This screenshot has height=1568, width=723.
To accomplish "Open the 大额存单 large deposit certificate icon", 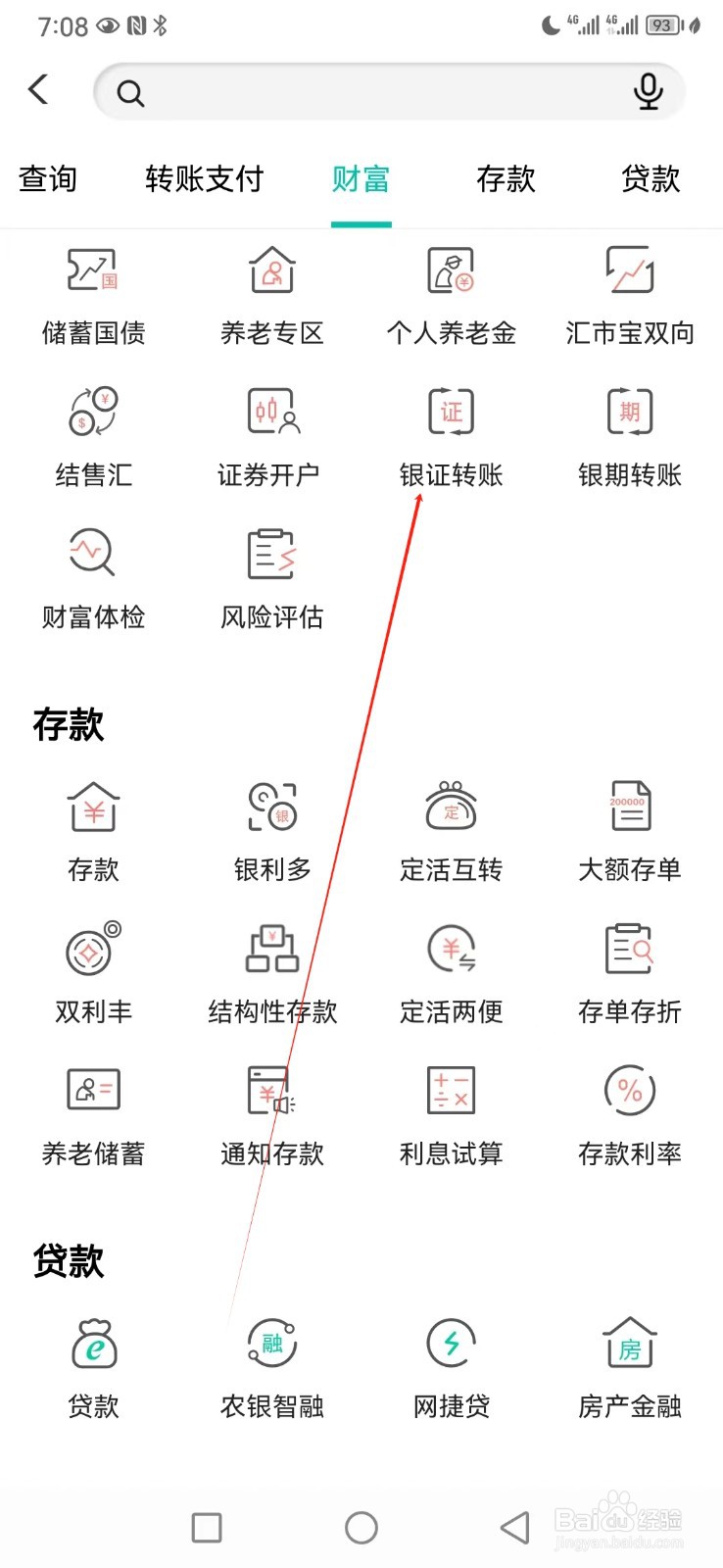I will [x=628, y=828].
